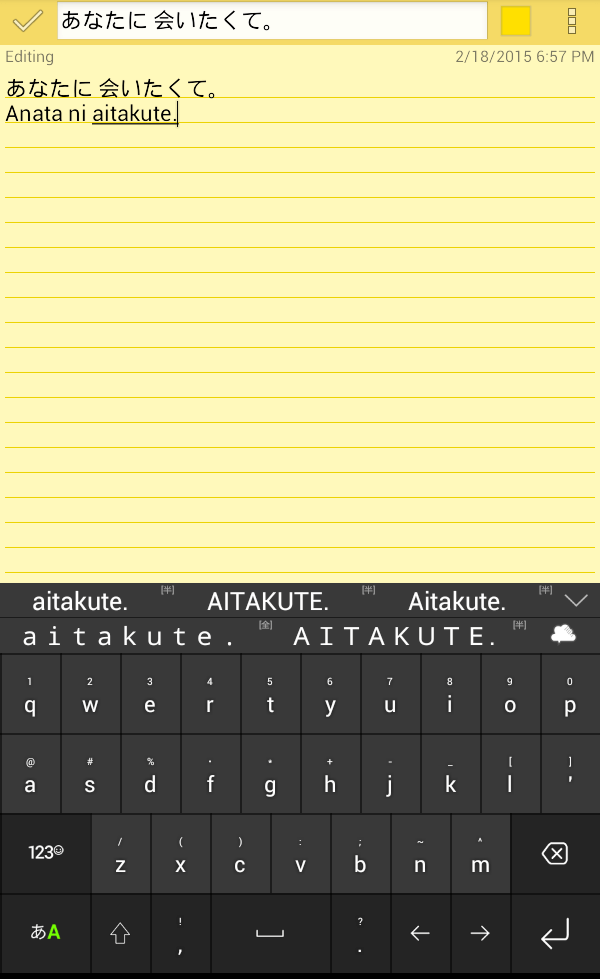Image resolution: width=600 pixels, height=979 pixels.
Task: Select the full-width uppercase "ＡＩＴＡＫＵＴＥ．" candidate
Action: point(395,637)
